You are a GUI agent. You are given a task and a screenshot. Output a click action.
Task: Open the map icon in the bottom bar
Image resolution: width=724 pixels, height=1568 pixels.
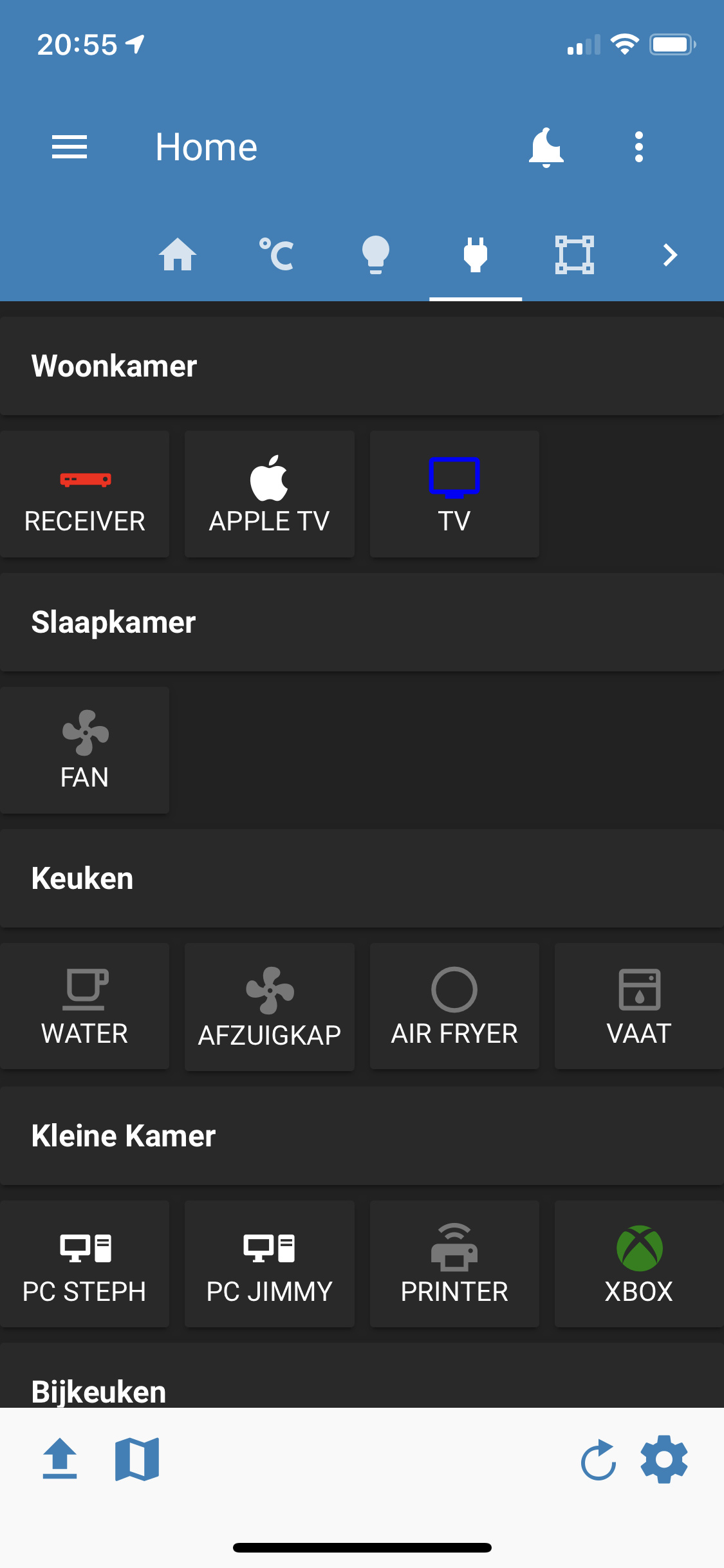(137, 1459)
